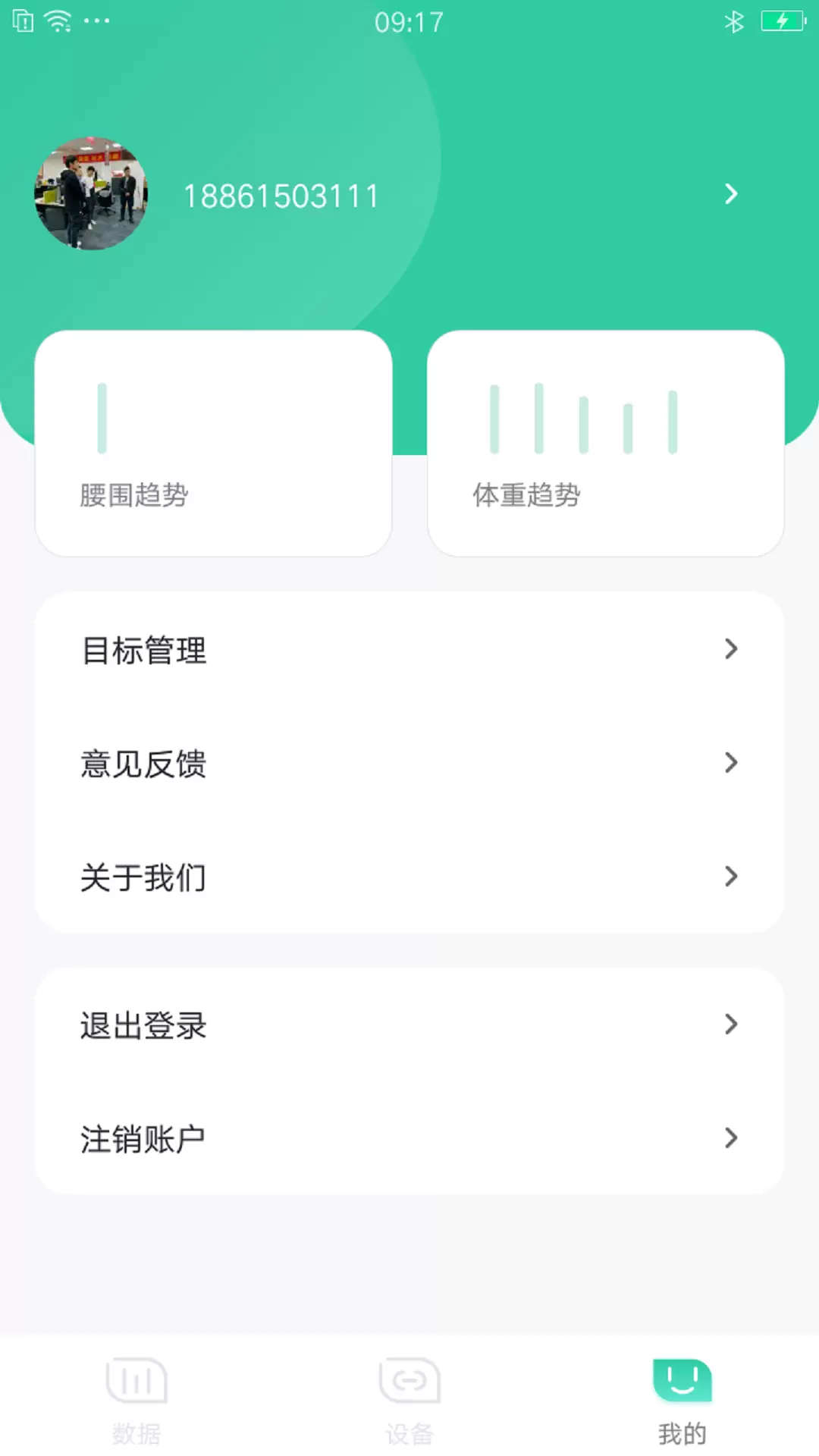Open 意见反馈
The height and width of the screenshot is (1456, 819).
409,763
